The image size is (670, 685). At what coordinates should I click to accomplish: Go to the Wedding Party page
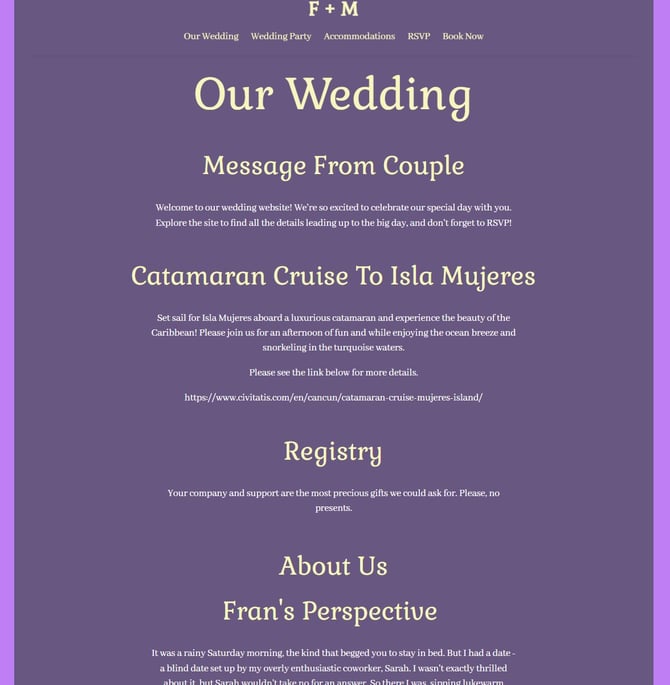(x=281, y=36)
